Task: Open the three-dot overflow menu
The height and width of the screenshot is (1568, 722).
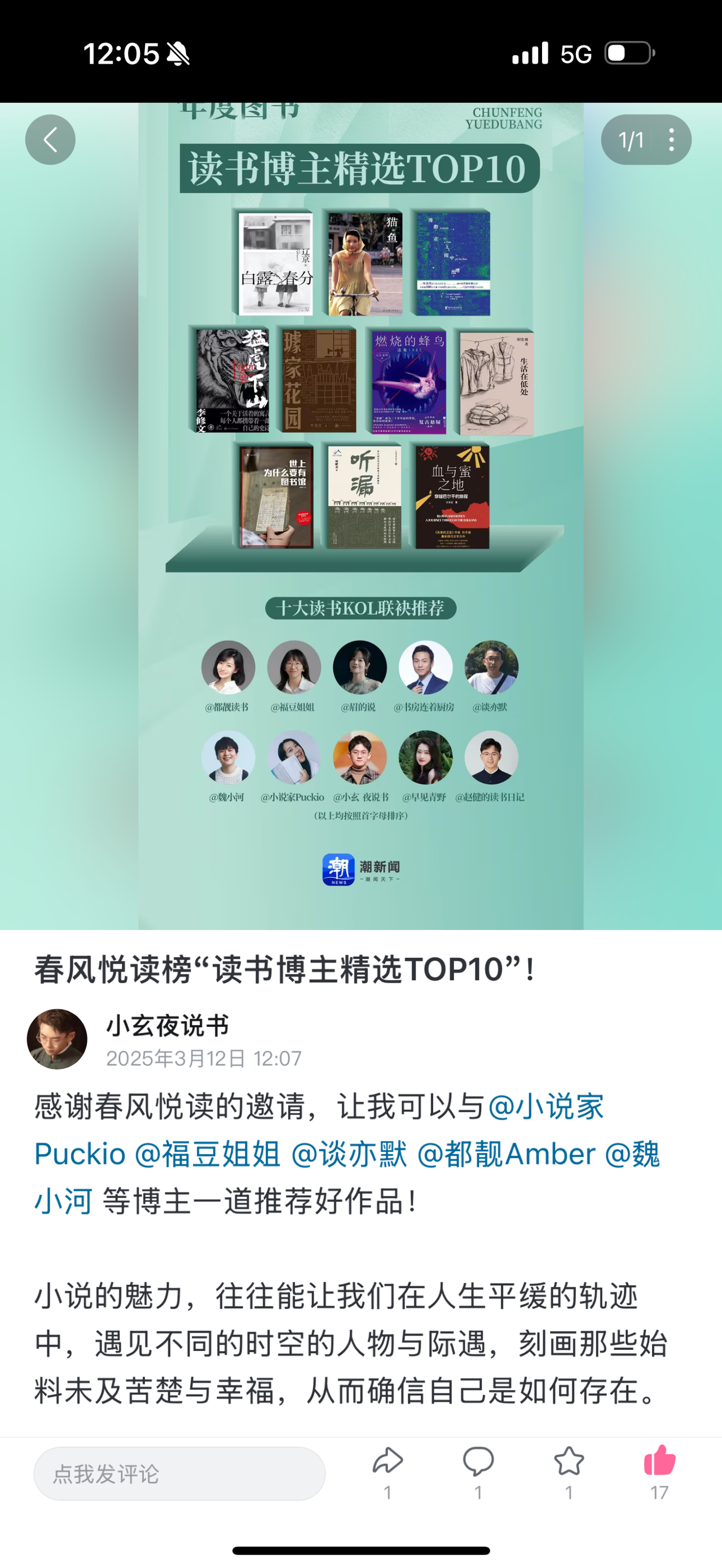Action: point(671,140)
